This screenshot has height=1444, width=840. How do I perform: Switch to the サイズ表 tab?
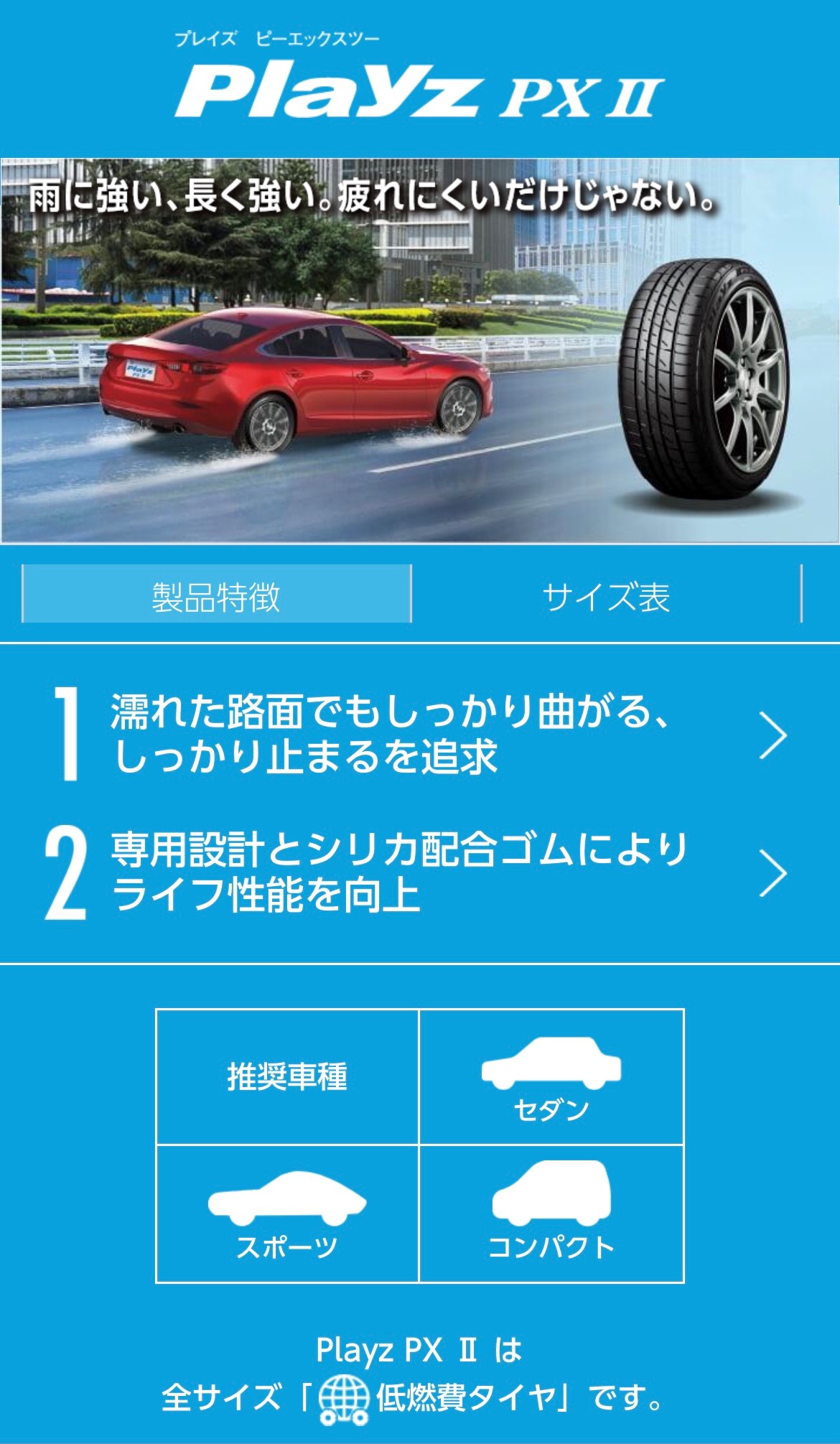606,595
